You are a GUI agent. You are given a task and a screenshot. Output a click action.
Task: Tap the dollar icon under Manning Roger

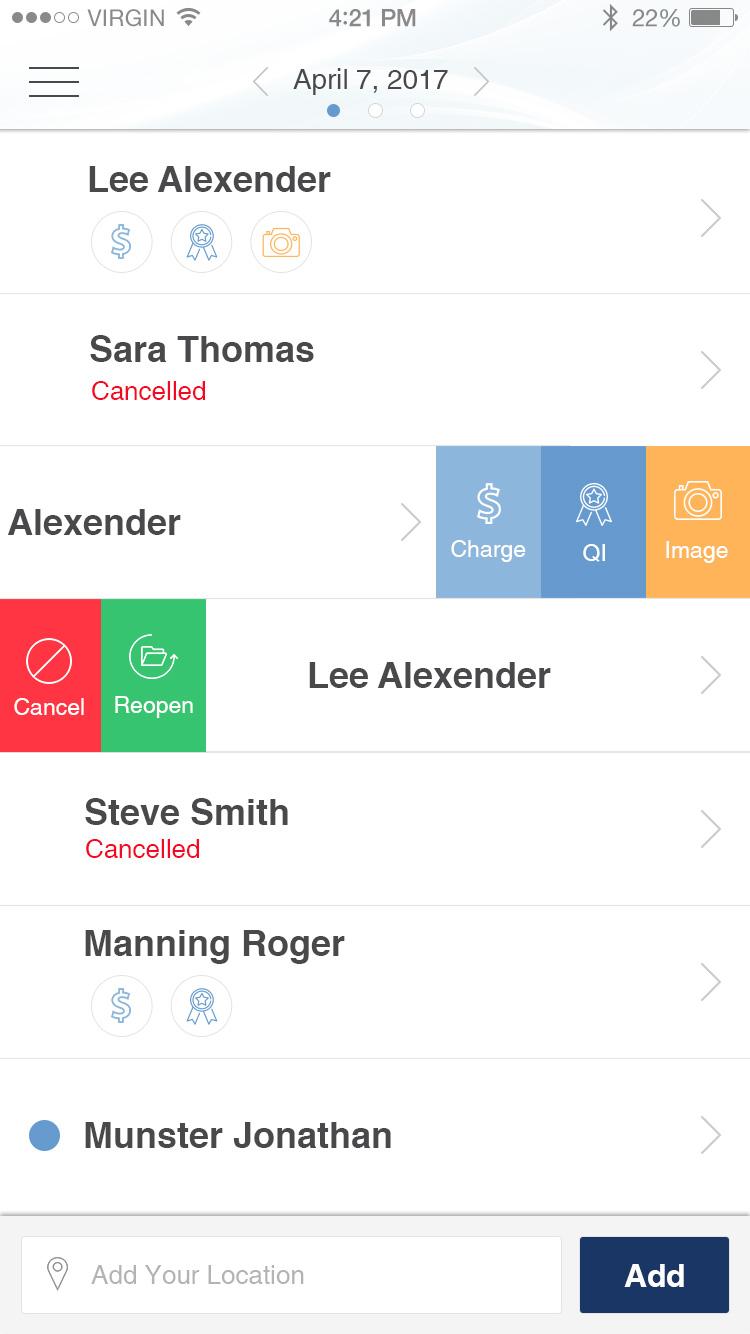(x=121, y=1006)
